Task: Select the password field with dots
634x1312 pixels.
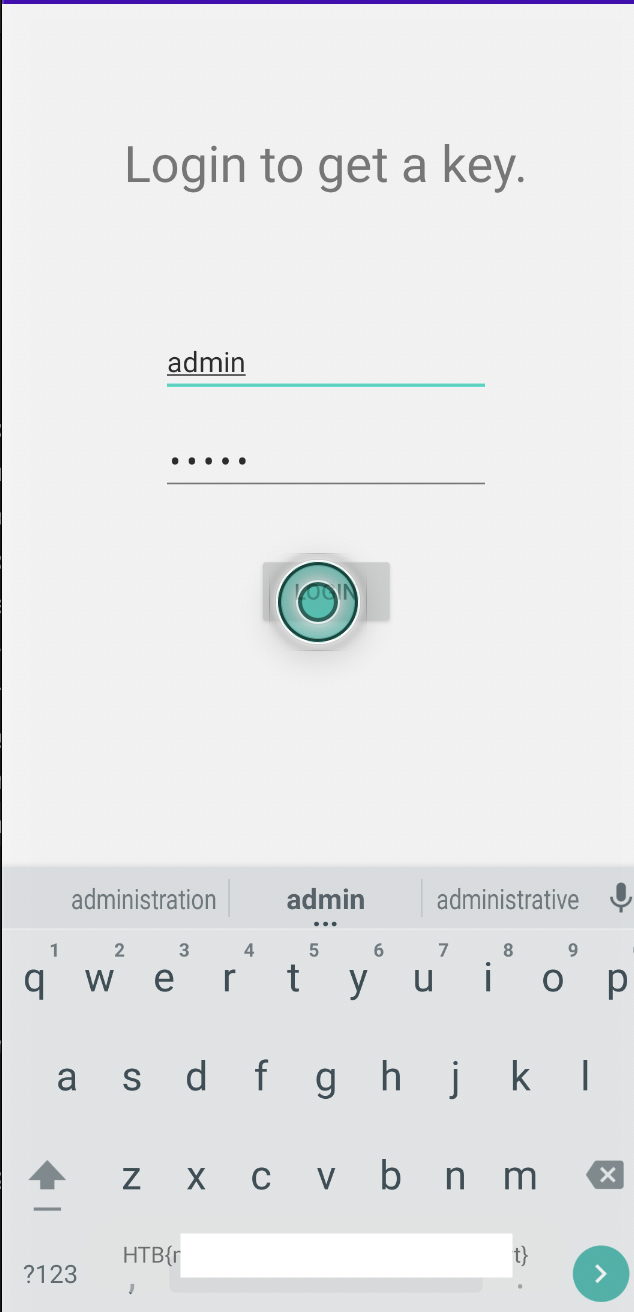Action: [x=326, y=461]
